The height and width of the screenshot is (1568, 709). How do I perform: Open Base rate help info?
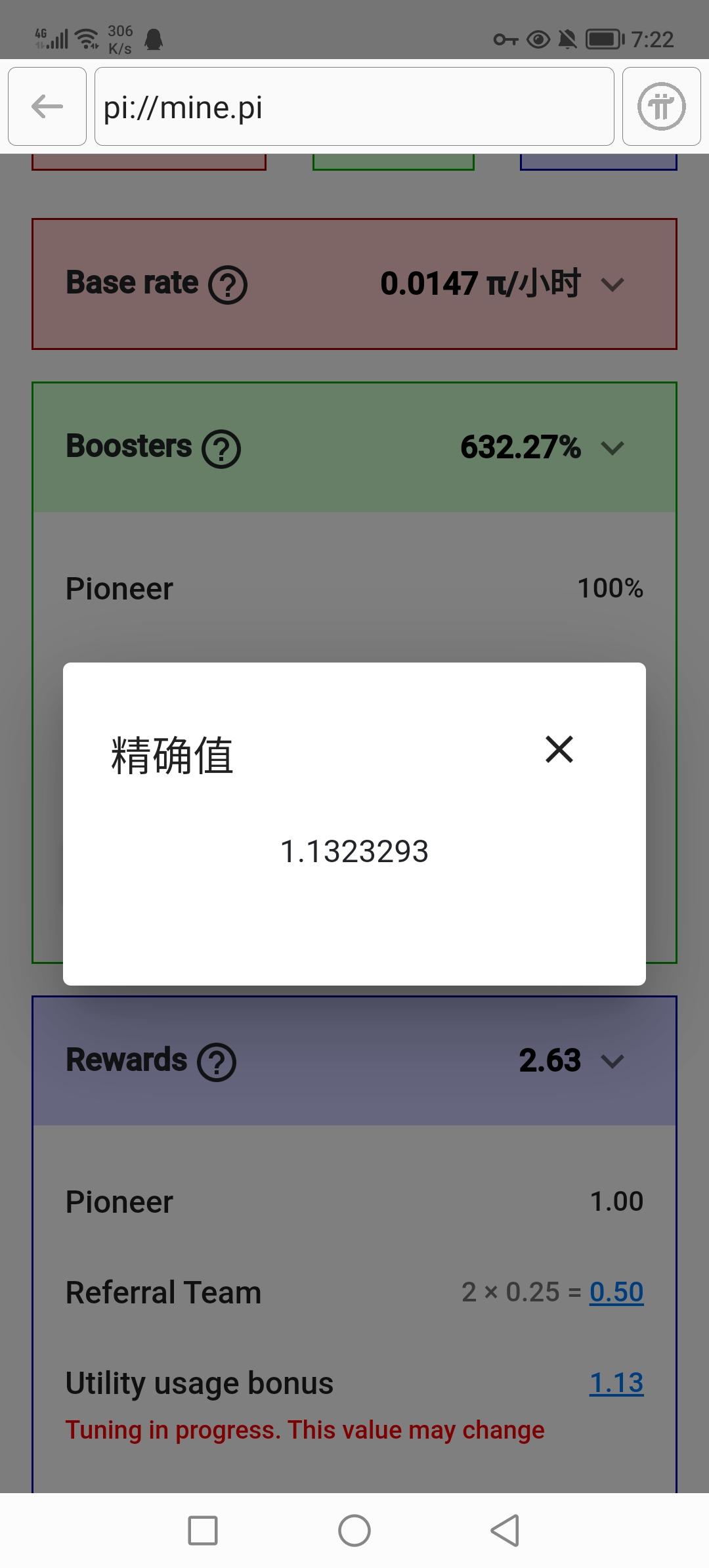(227, 284)
